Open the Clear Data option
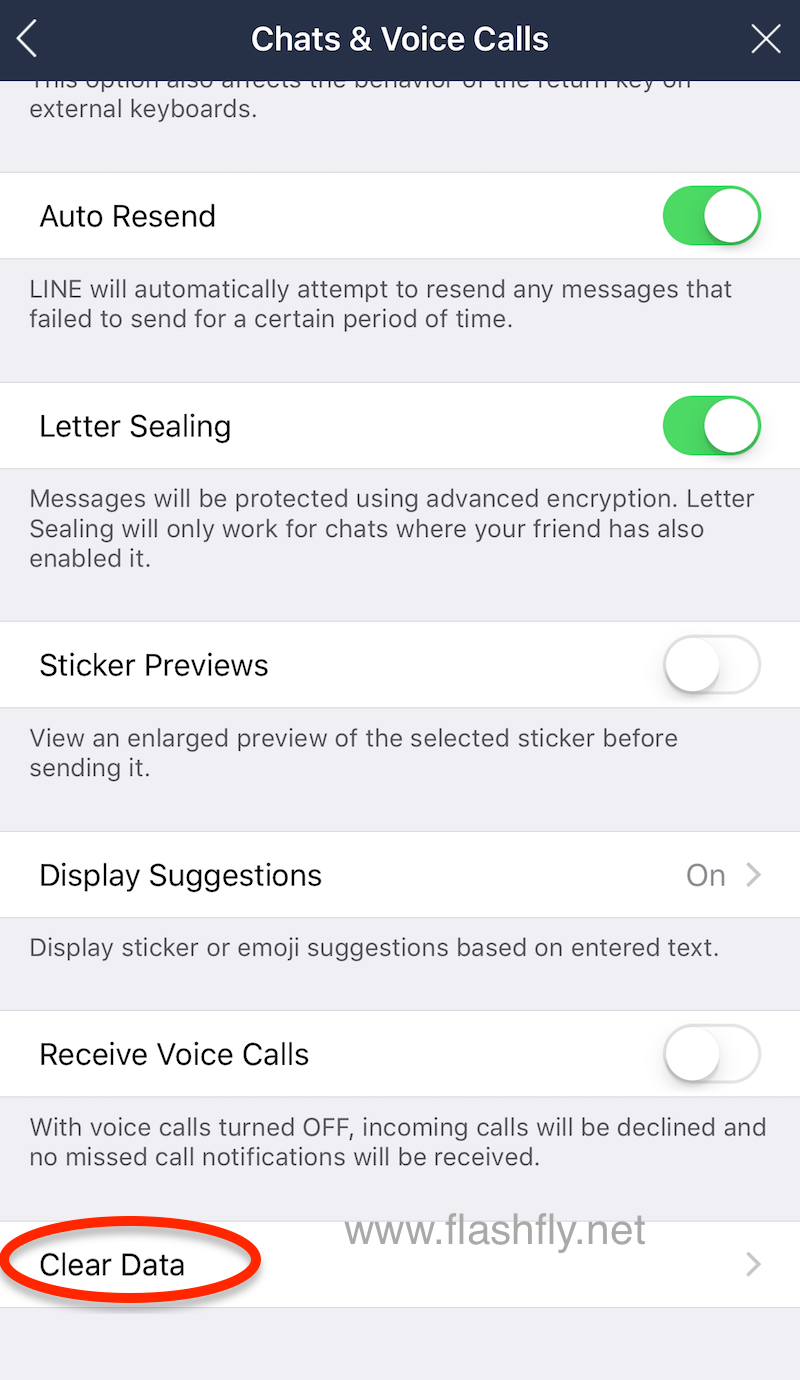This screenshot has height=1380, width=800. click(x=400, y=1265)
